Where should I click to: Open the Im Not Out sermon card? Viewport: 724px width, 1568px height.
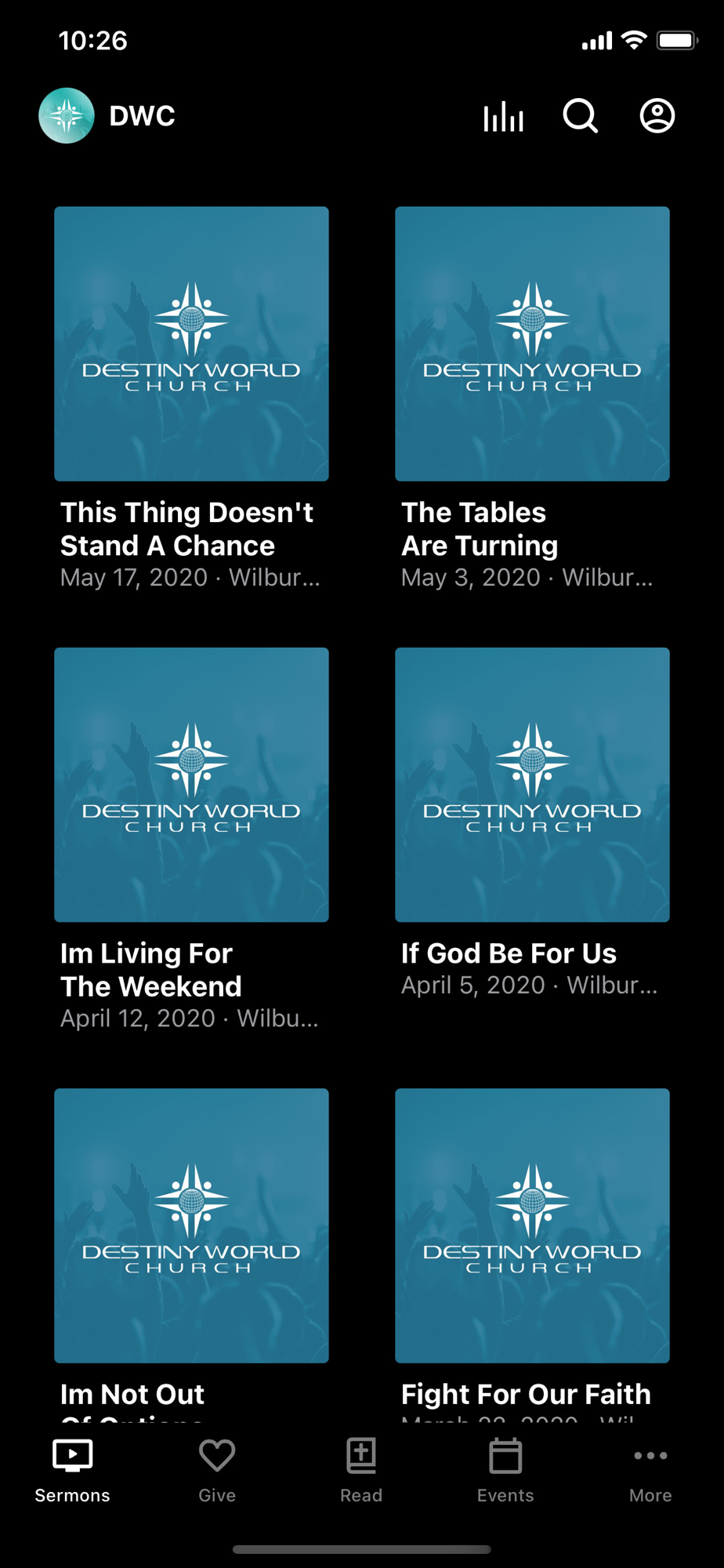click(x=191, y=1225)
